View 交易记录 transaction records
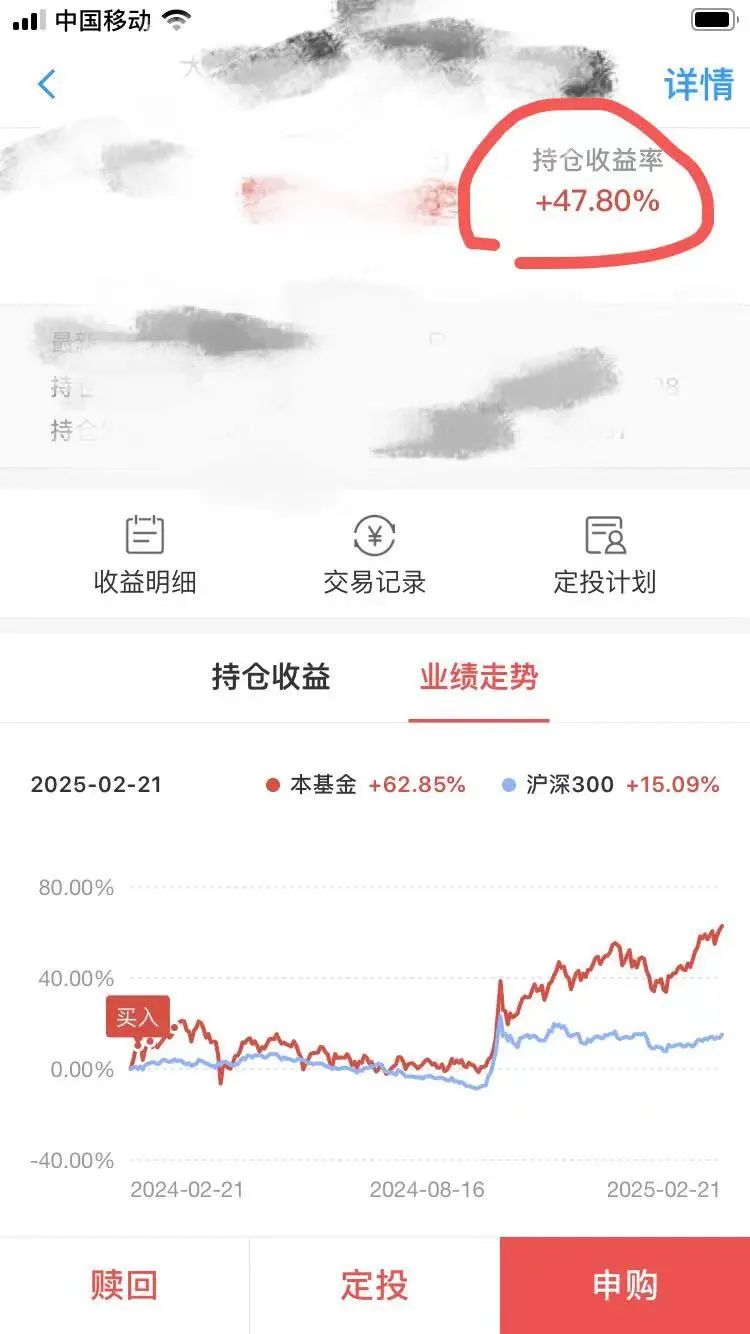The width and height of the screenshot is (750, 1334). [375, 556]
